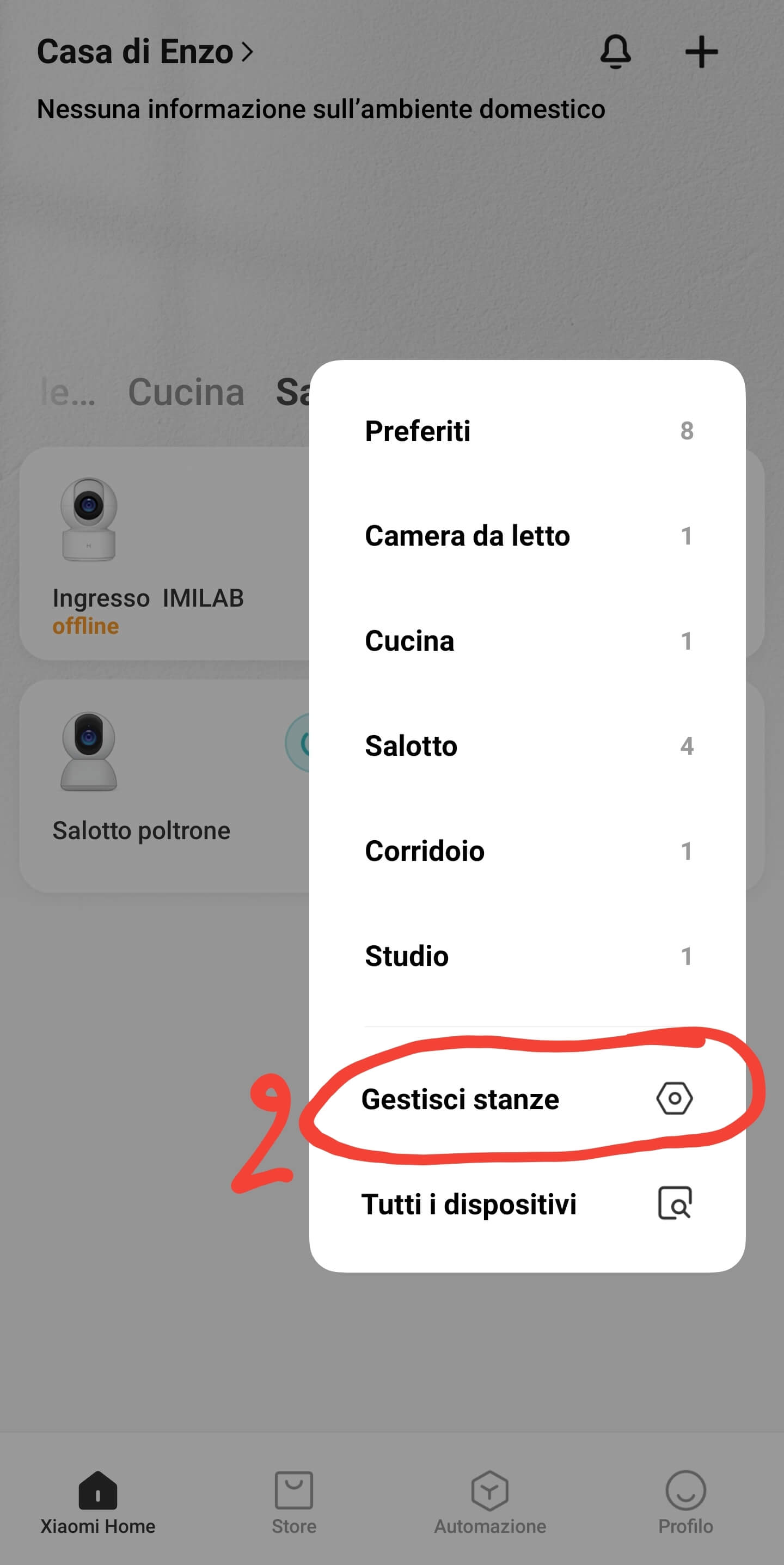Open Gestisci stanze settings

point(526,1099)
